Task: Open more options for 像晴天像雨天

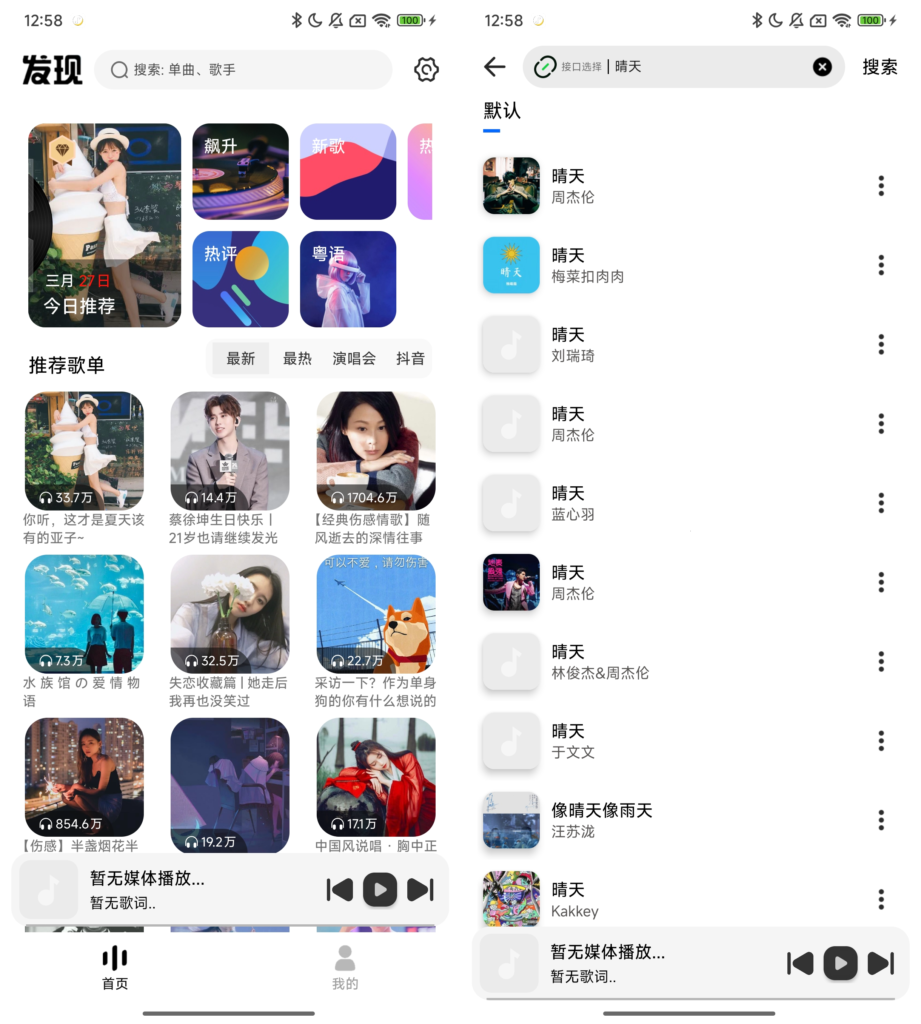Action: tap(881, 820)
